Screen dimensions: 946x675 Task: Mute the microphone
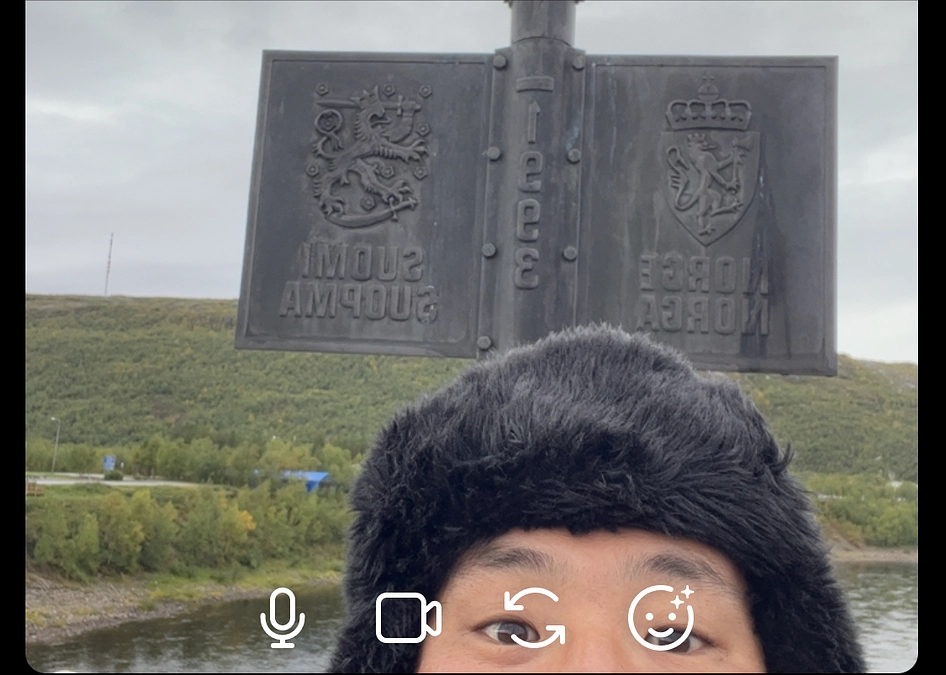click(282, 618)
